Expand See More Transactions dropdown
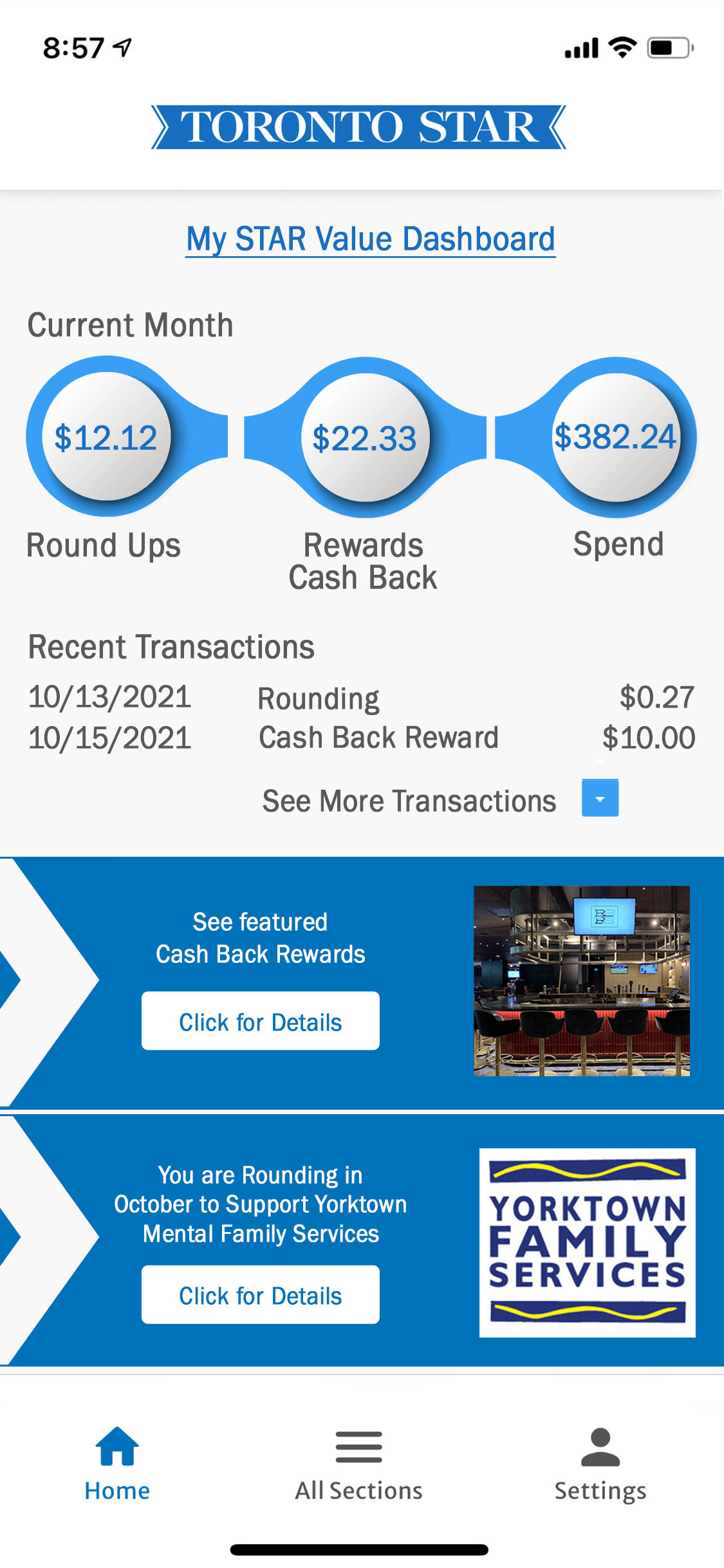Image resolution: width=724 pixels, height=1568 pixels. (x=600, y=798)
